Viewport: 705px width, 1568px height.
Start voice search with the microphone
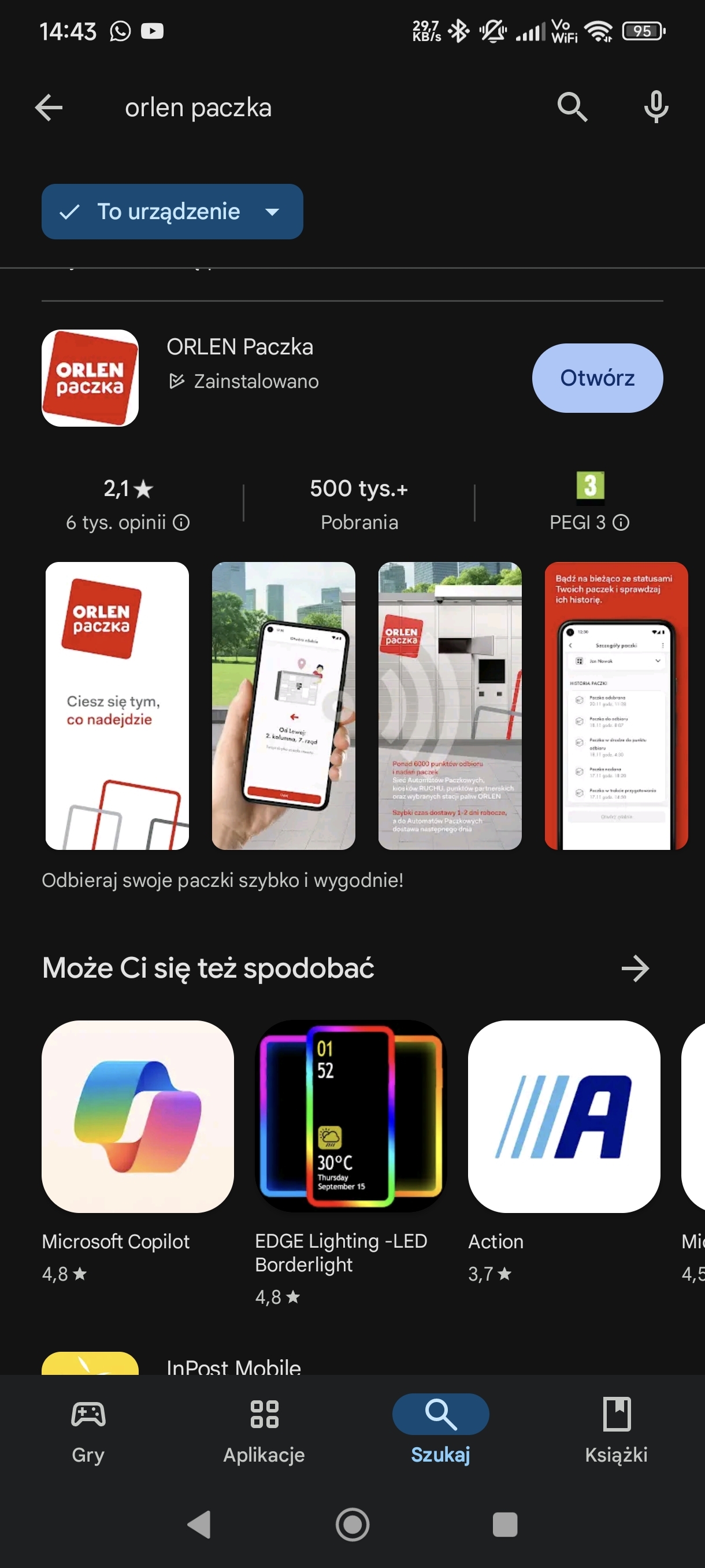click(x=656, y=108)
